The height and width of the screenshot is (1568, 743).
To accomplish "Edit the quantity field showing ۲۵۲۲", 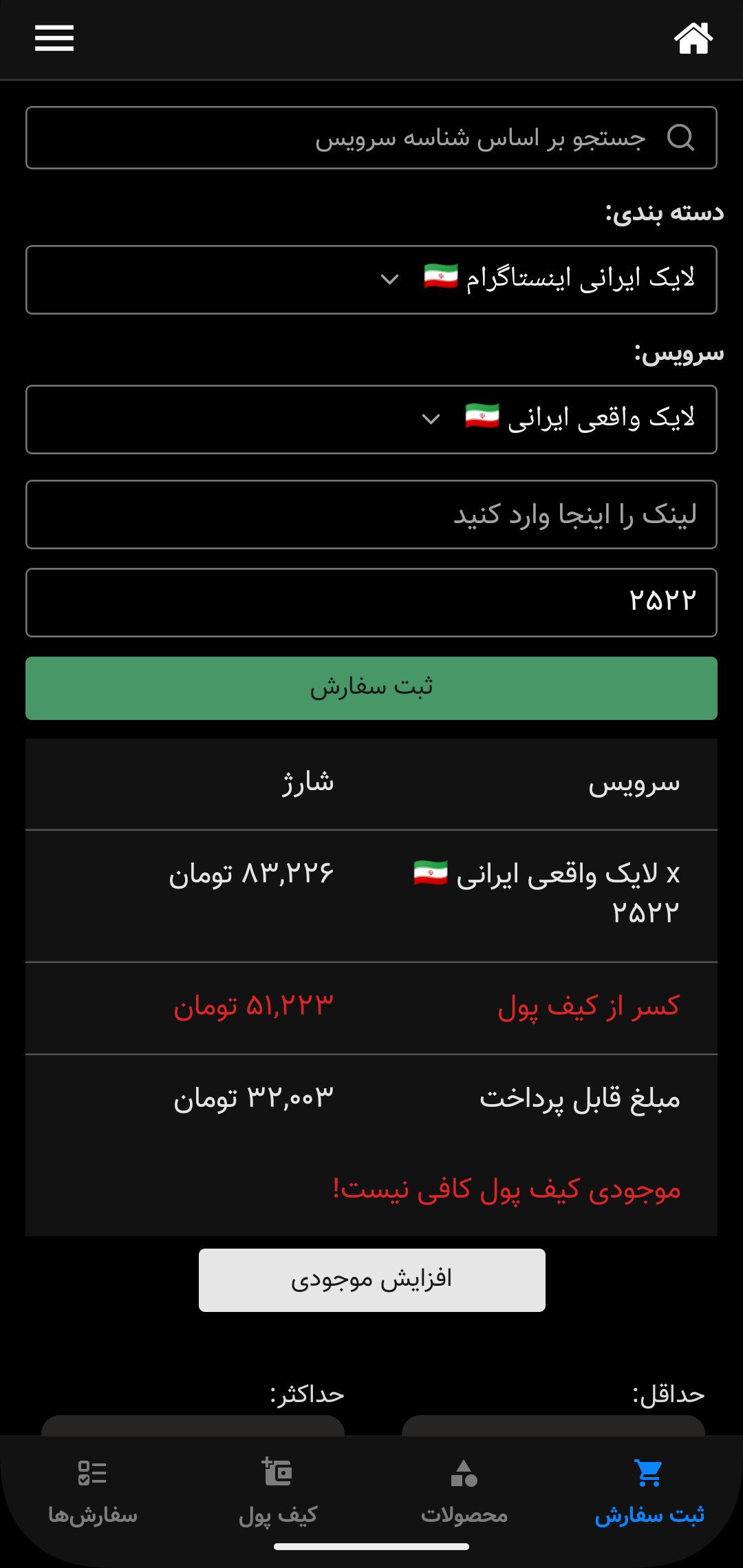I will (371, 602).
